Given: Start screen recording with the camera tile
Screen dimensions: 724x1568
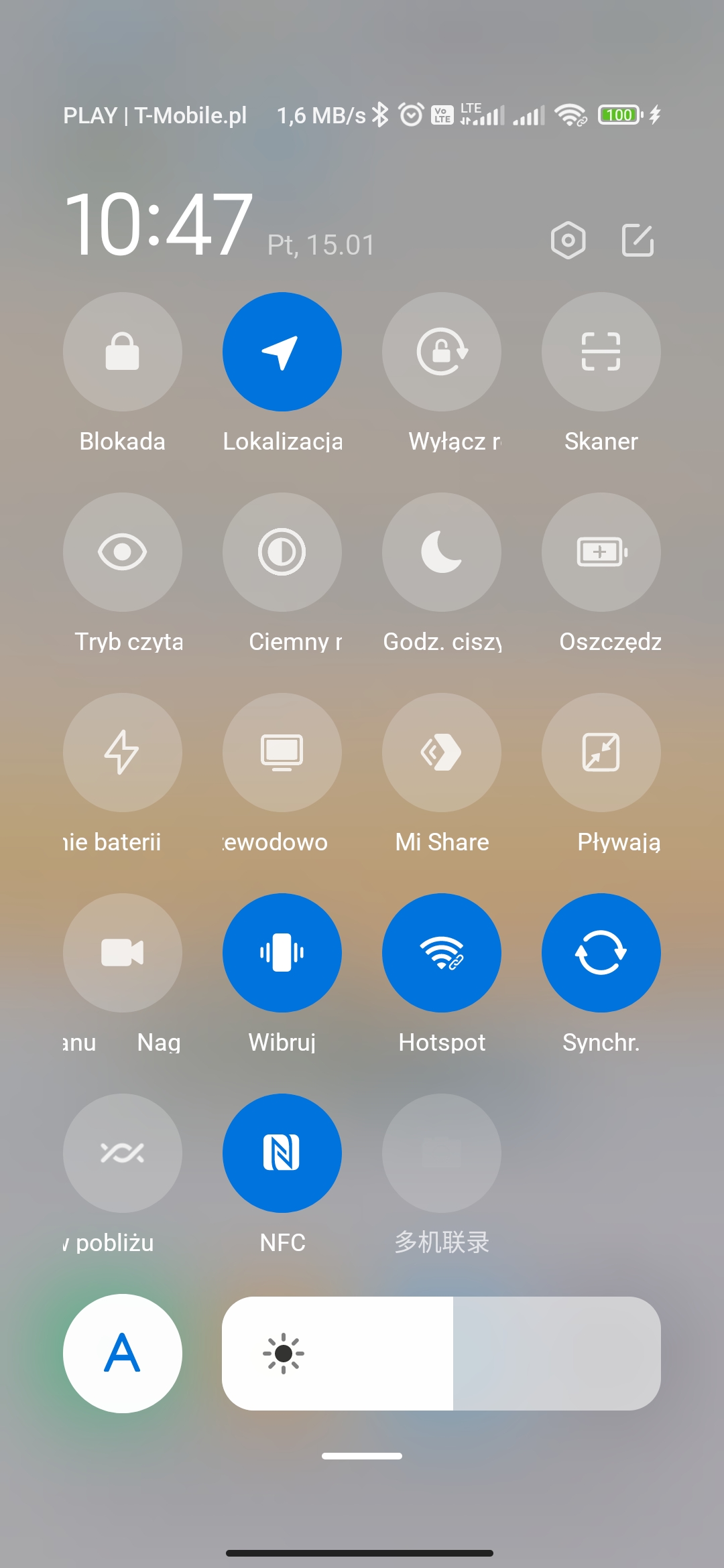Looking at the screenshot, I should click(123, 953).
